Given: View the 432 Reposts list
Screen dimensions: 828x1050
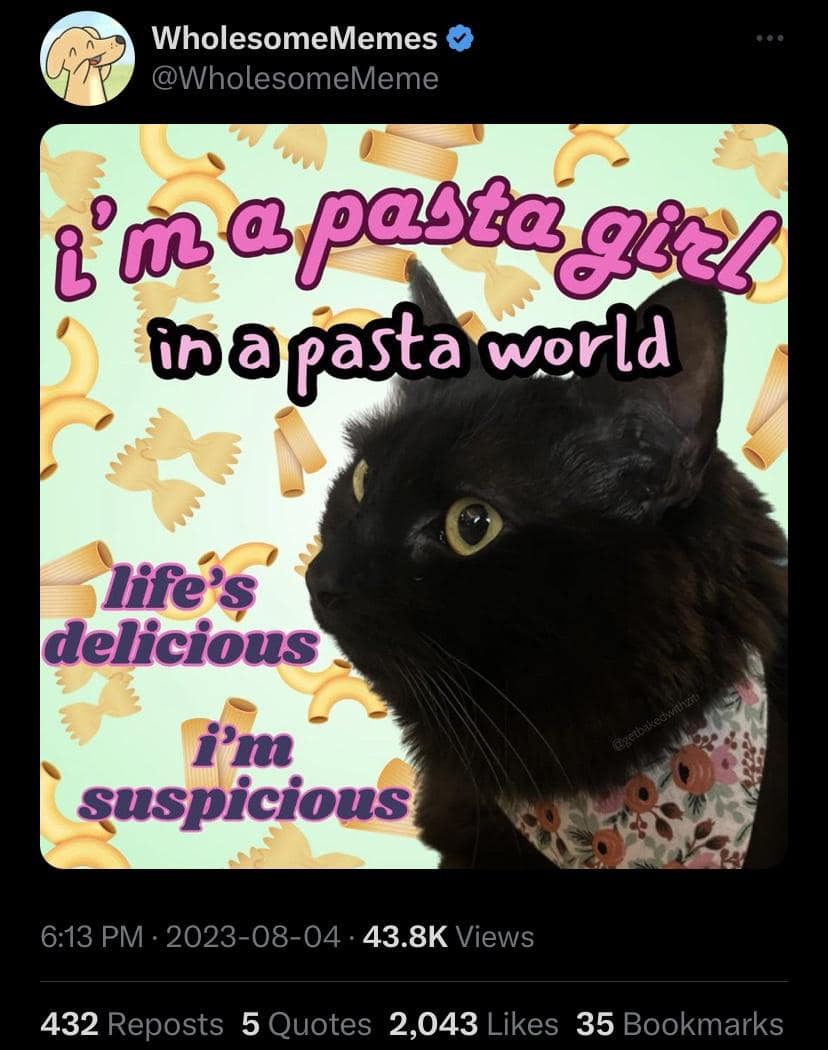Looking at the screenshot, I should tap(132, 1023).
